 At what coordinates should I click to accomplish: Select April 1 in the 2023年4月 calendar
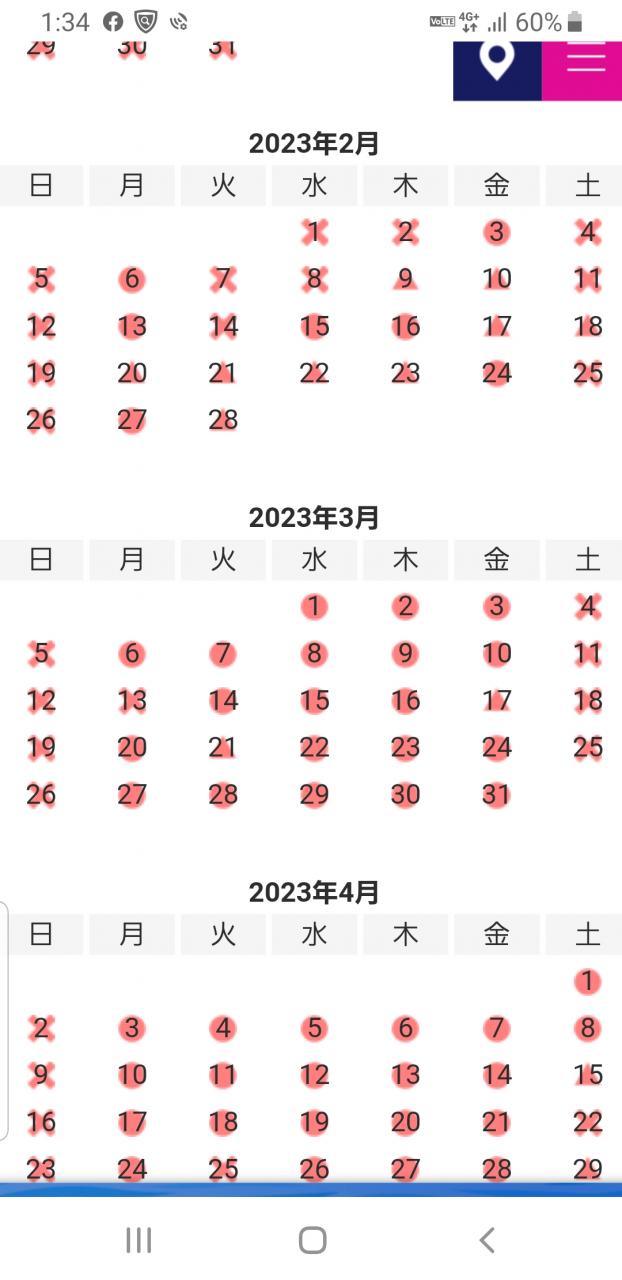pos(587,981)
